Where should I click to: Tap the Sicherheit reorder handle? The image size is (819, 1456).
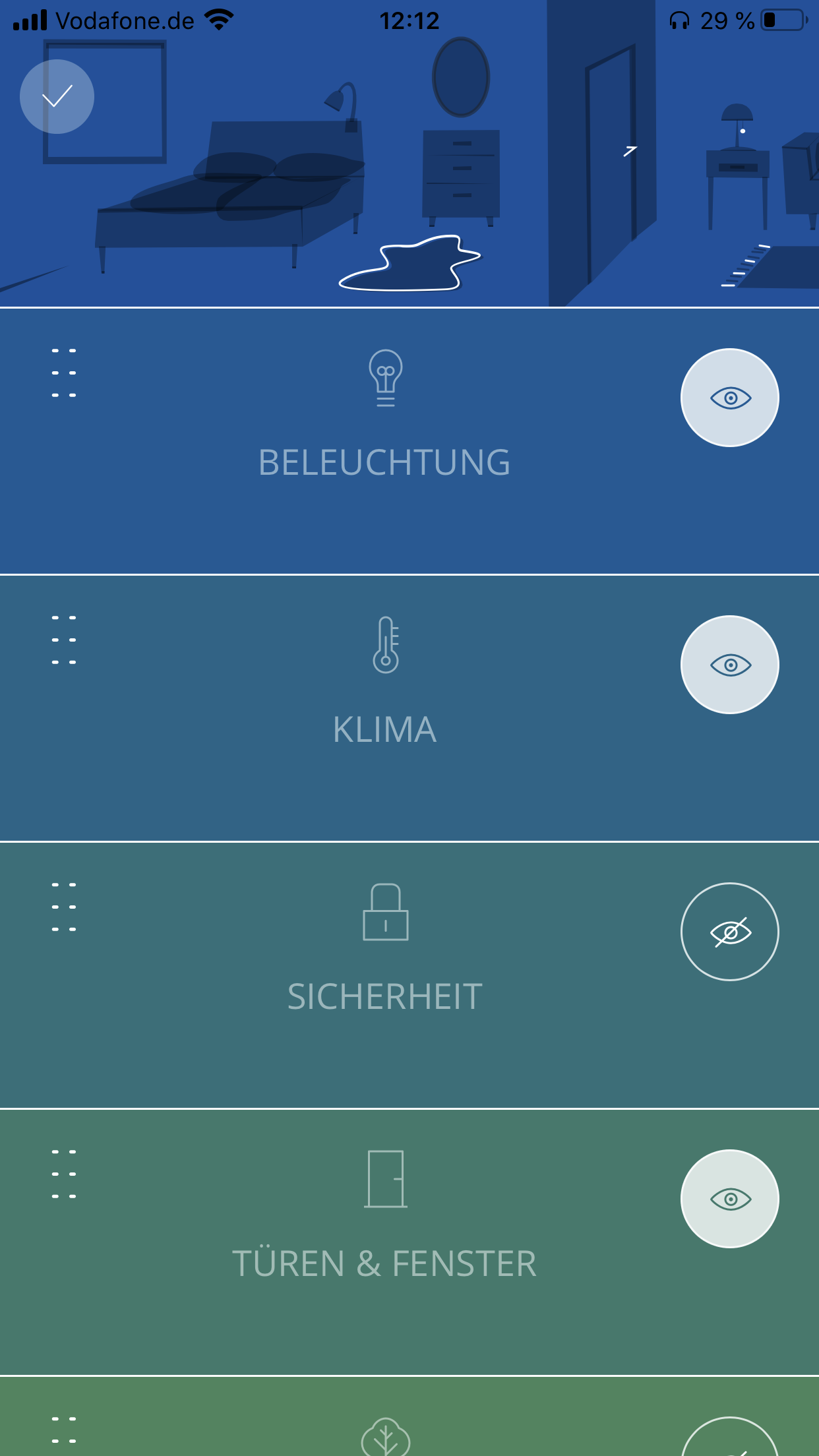click(64, 907)
